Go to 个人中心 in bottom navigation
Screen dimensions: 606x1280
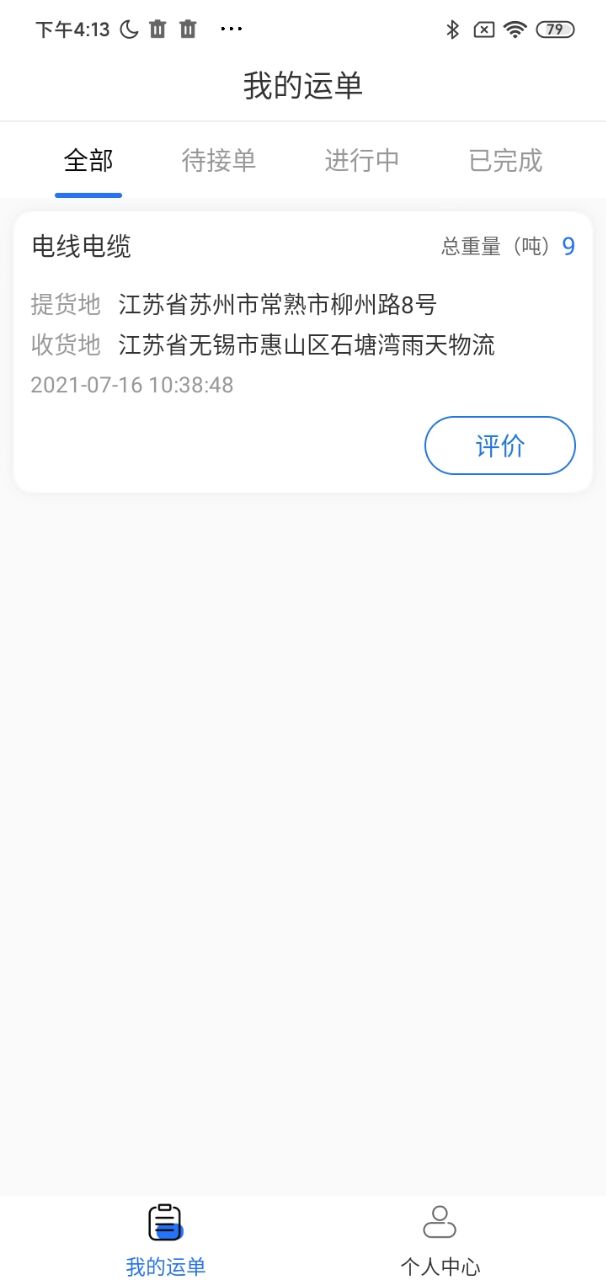pyautogui.click(x=440, y=1240)
